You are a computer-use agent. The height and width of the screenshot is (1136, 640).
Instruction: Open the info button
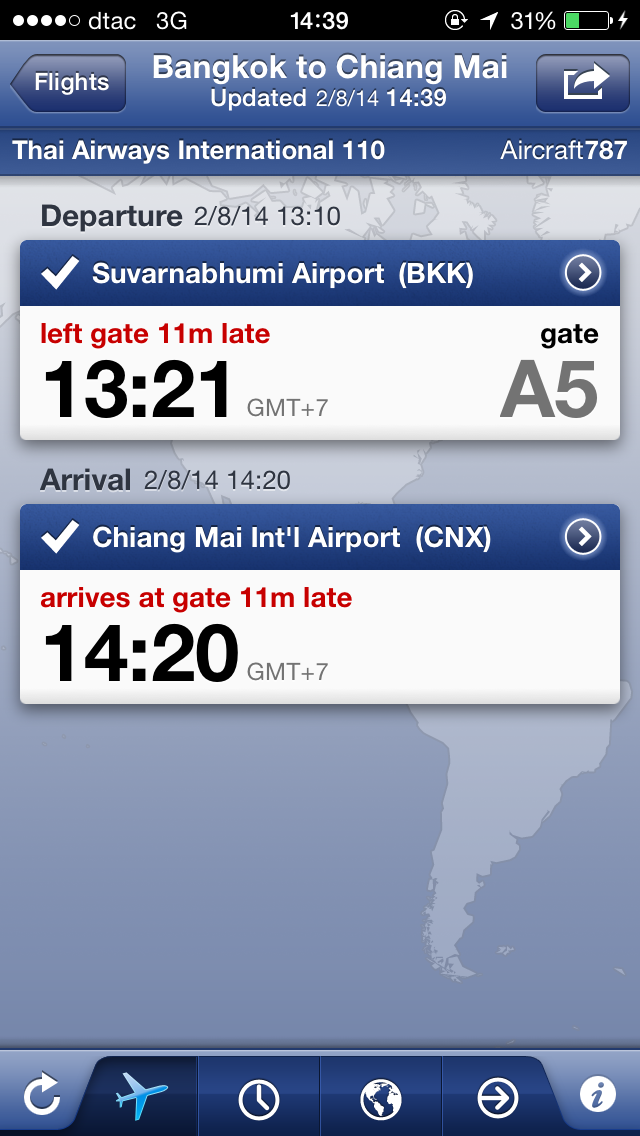[598, 1097]
